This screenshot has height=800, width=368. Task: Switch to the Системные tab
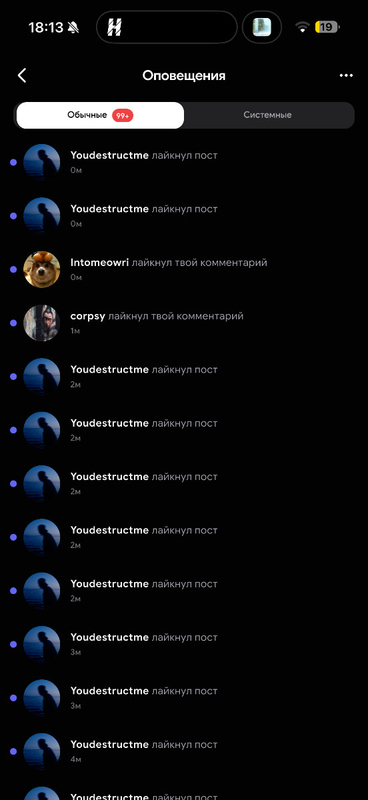tap(267, 115)
